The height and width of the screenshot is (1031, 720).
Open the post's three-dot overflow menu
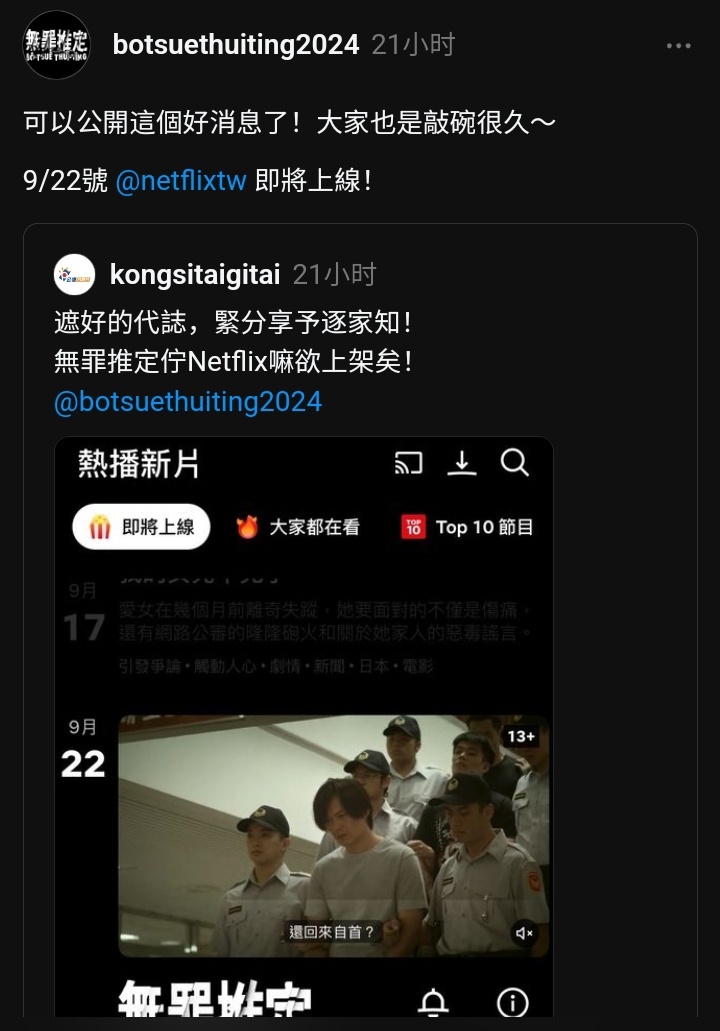coord(678,46)
